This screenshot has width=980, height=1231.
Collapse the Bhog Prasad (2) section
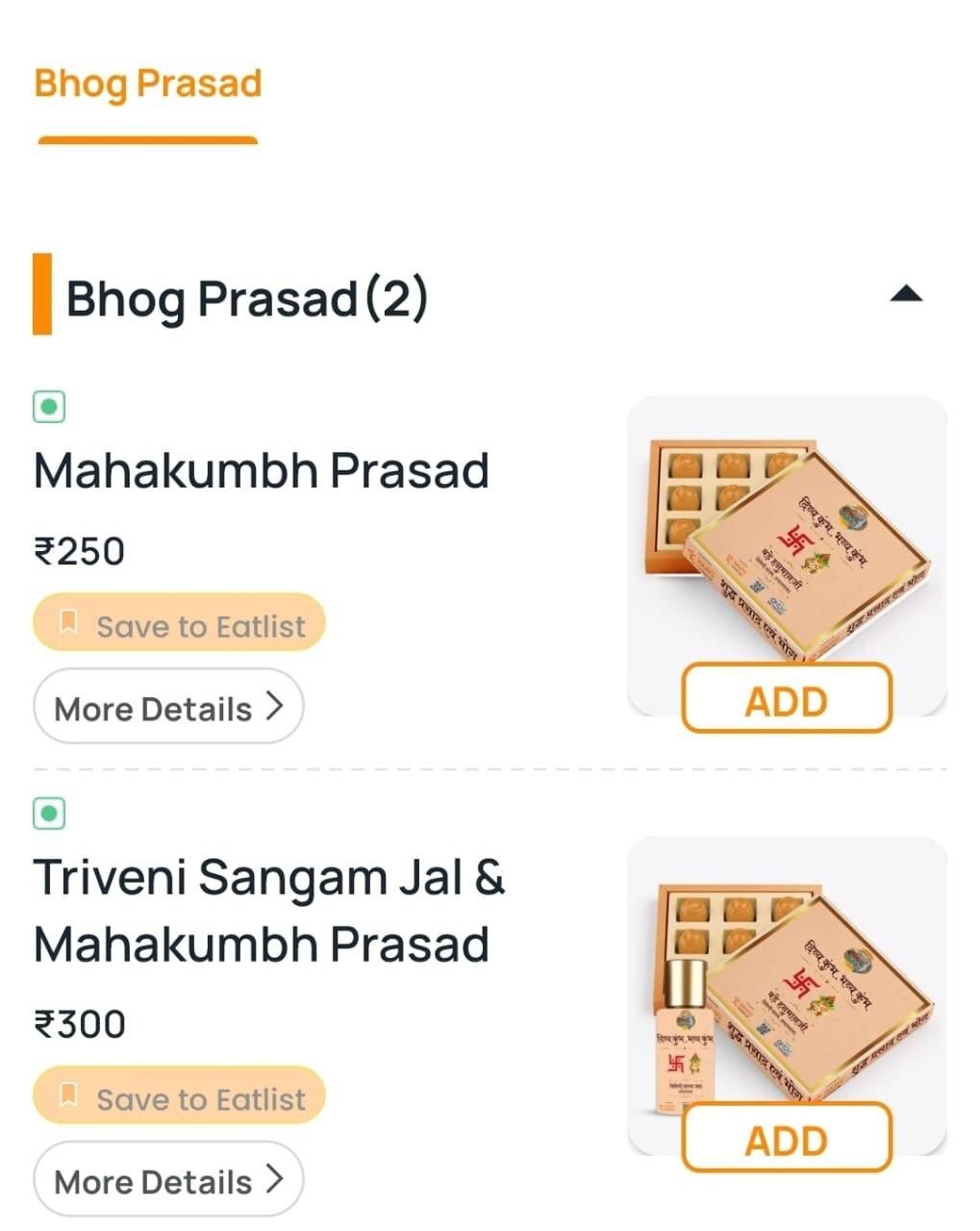[x=906, y=294]
